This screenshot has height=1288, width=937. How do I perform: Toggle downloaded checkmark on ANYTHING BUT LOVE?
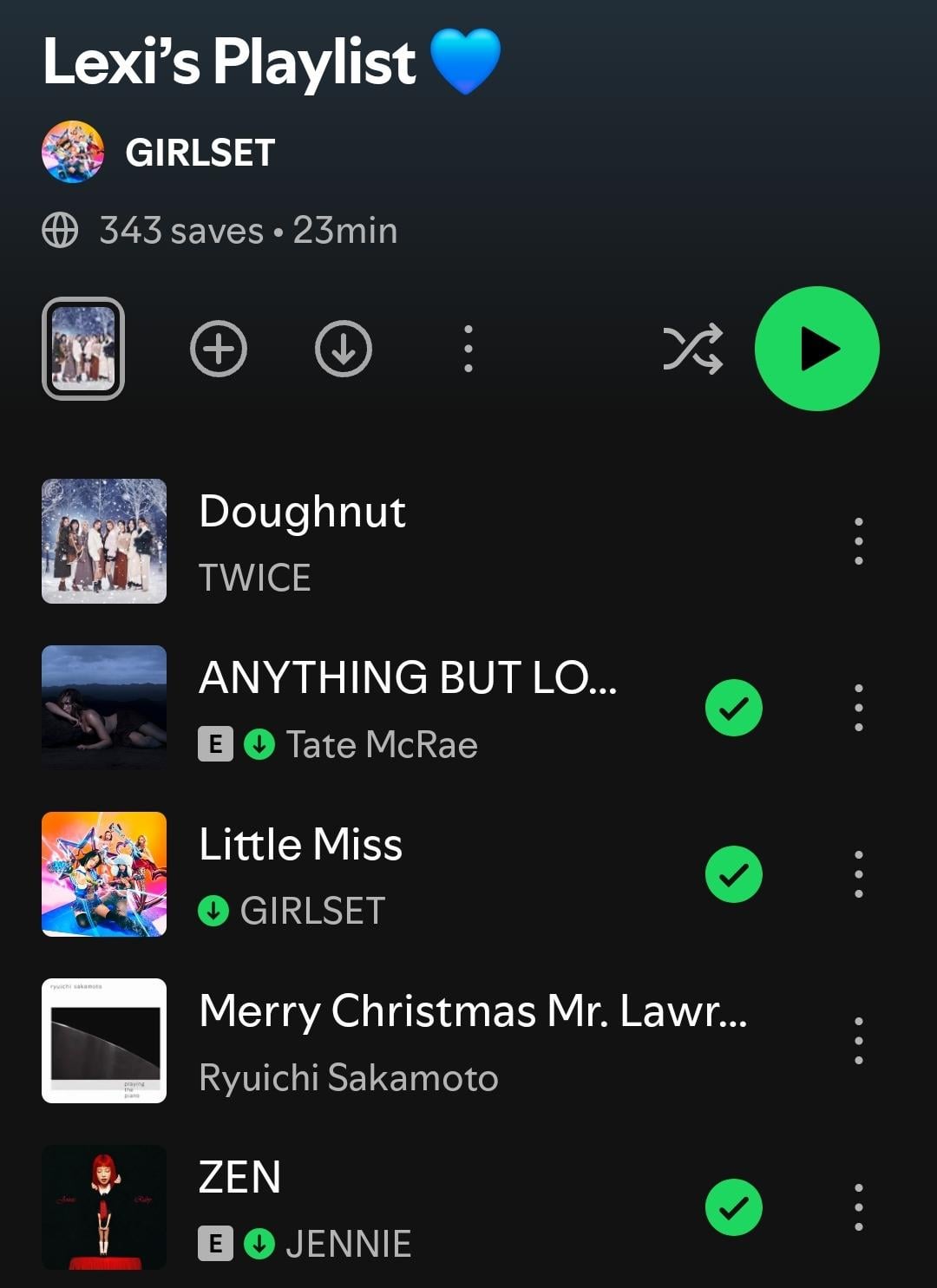[733, 708]
